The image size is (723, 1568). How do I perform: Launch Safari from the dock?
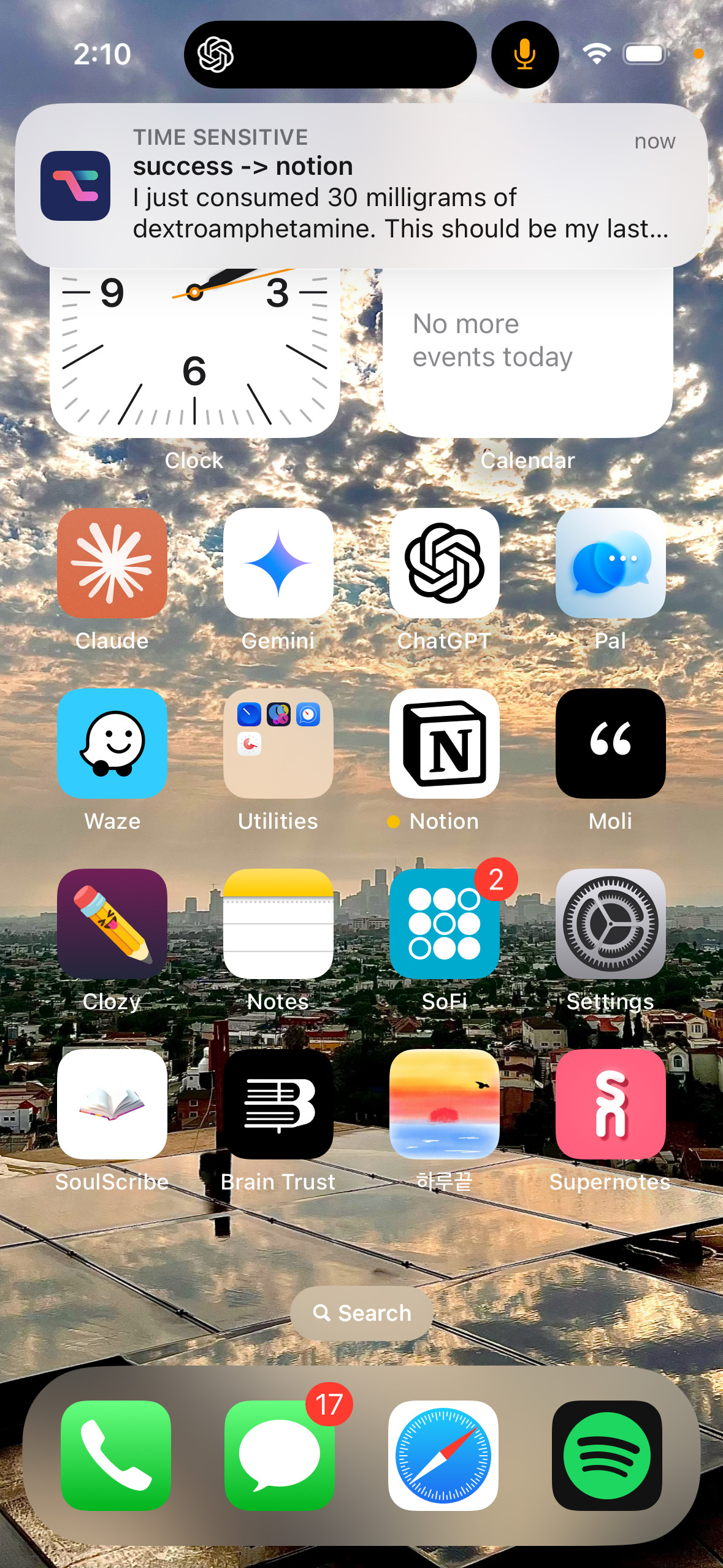443,1455
